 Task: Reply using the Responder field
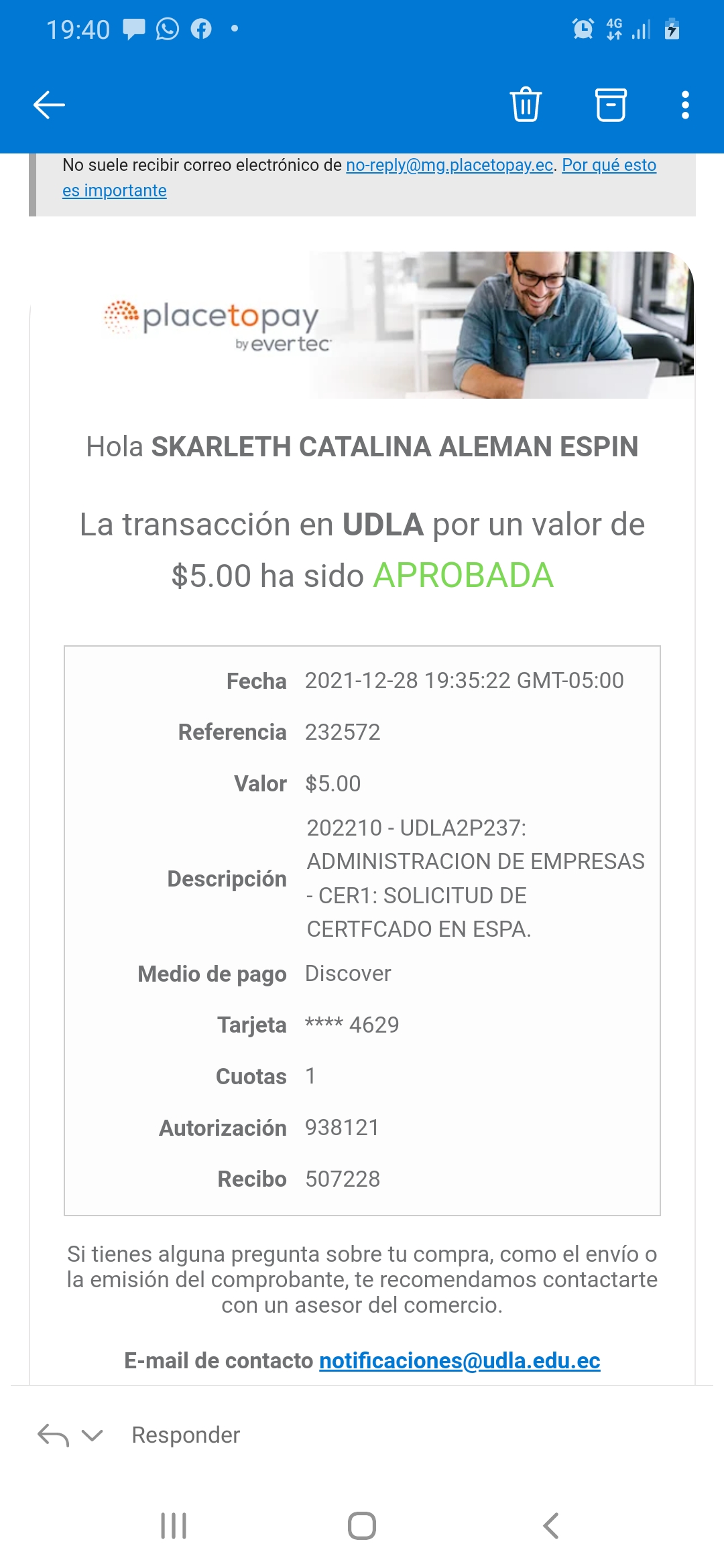(186, 1435)
